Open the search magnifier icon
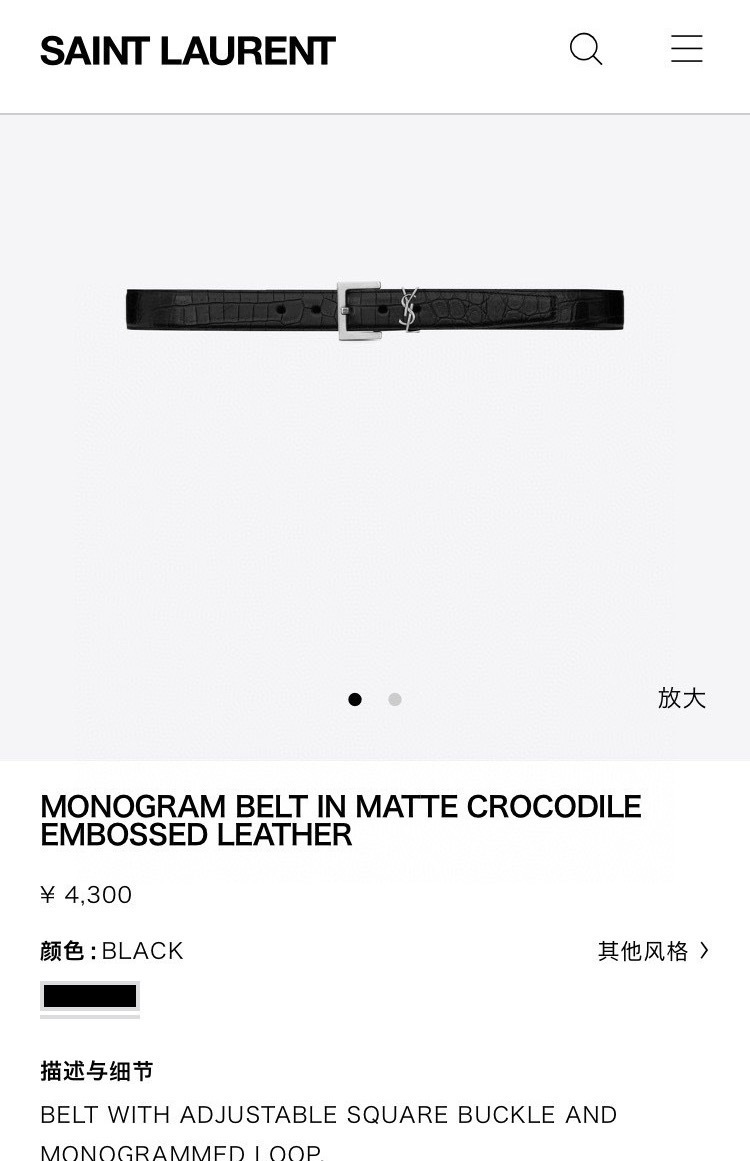 [x=586, y=49]
